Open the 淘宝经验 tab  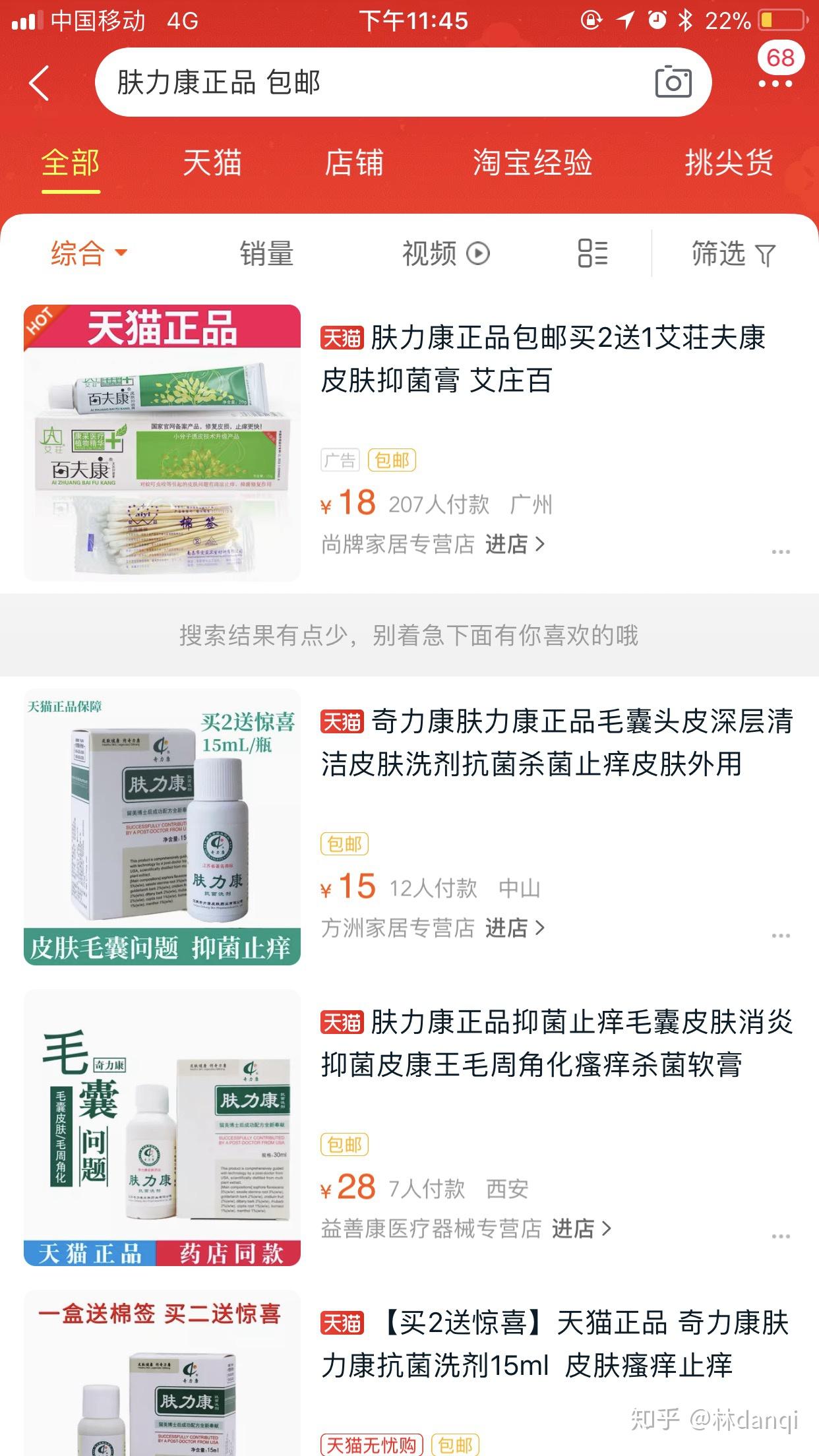(532, 162)
